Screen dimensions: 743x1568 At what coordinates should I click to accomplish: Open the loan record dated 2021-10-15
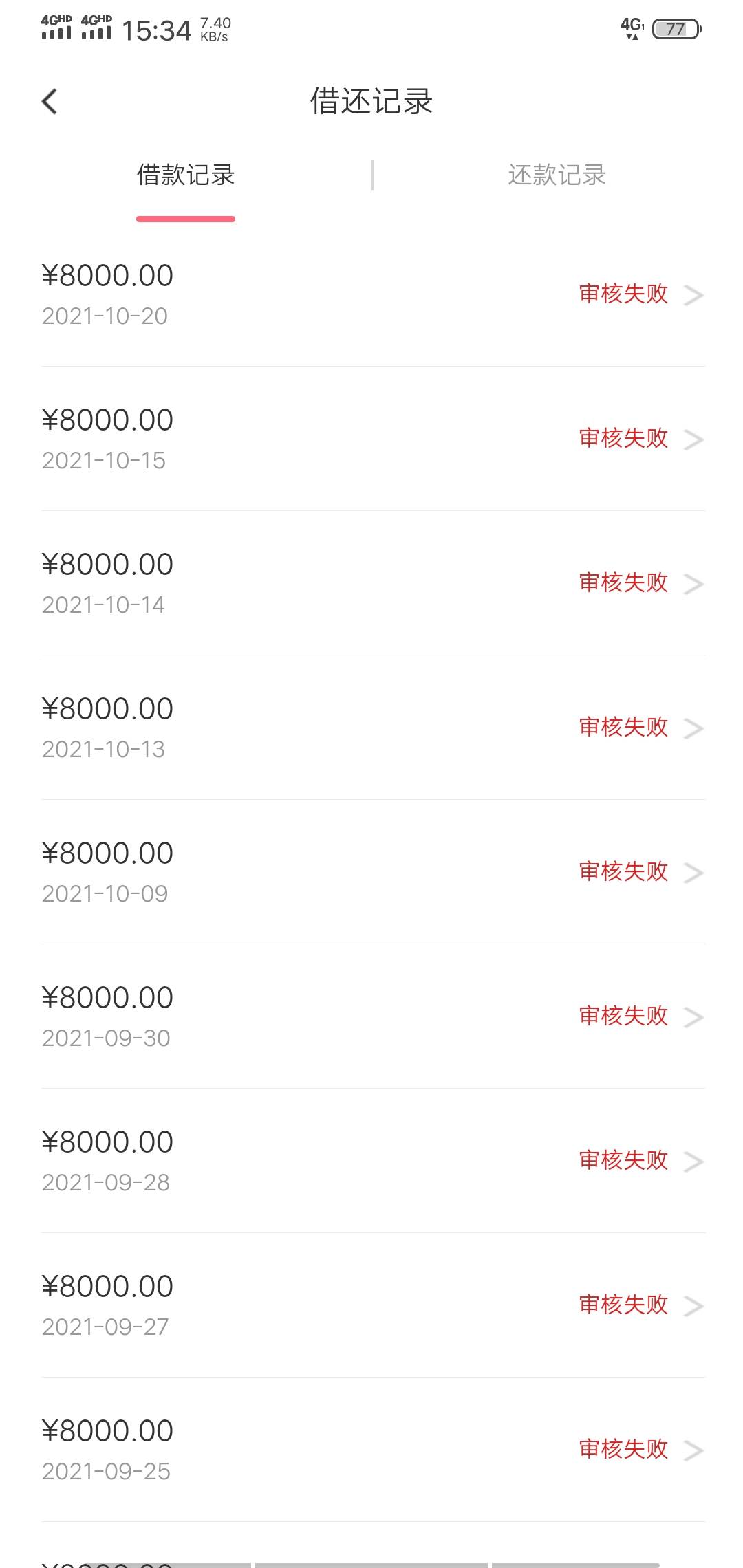coord(371,439)
